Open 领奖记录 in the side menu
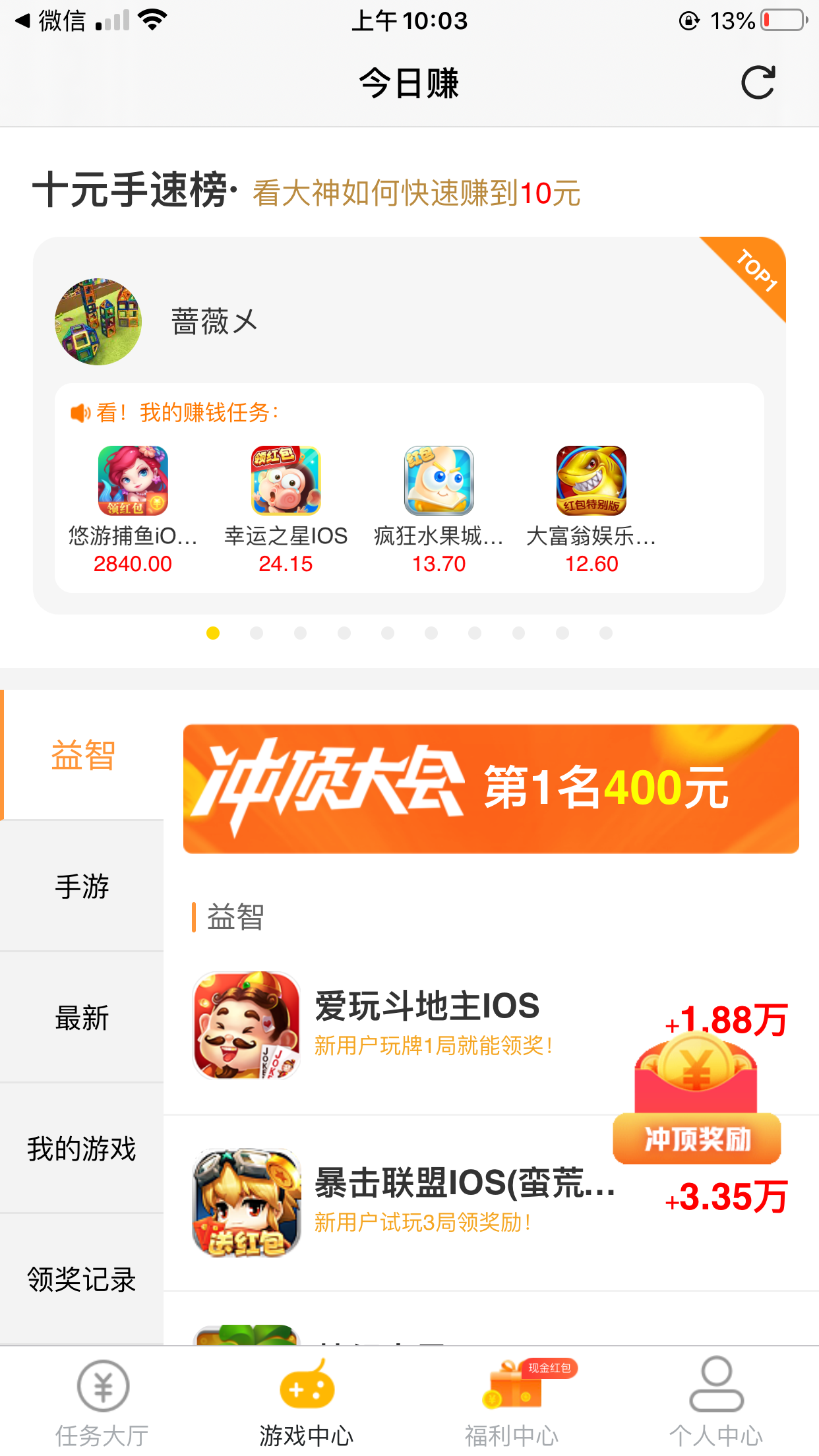 tap(82, 1279)
